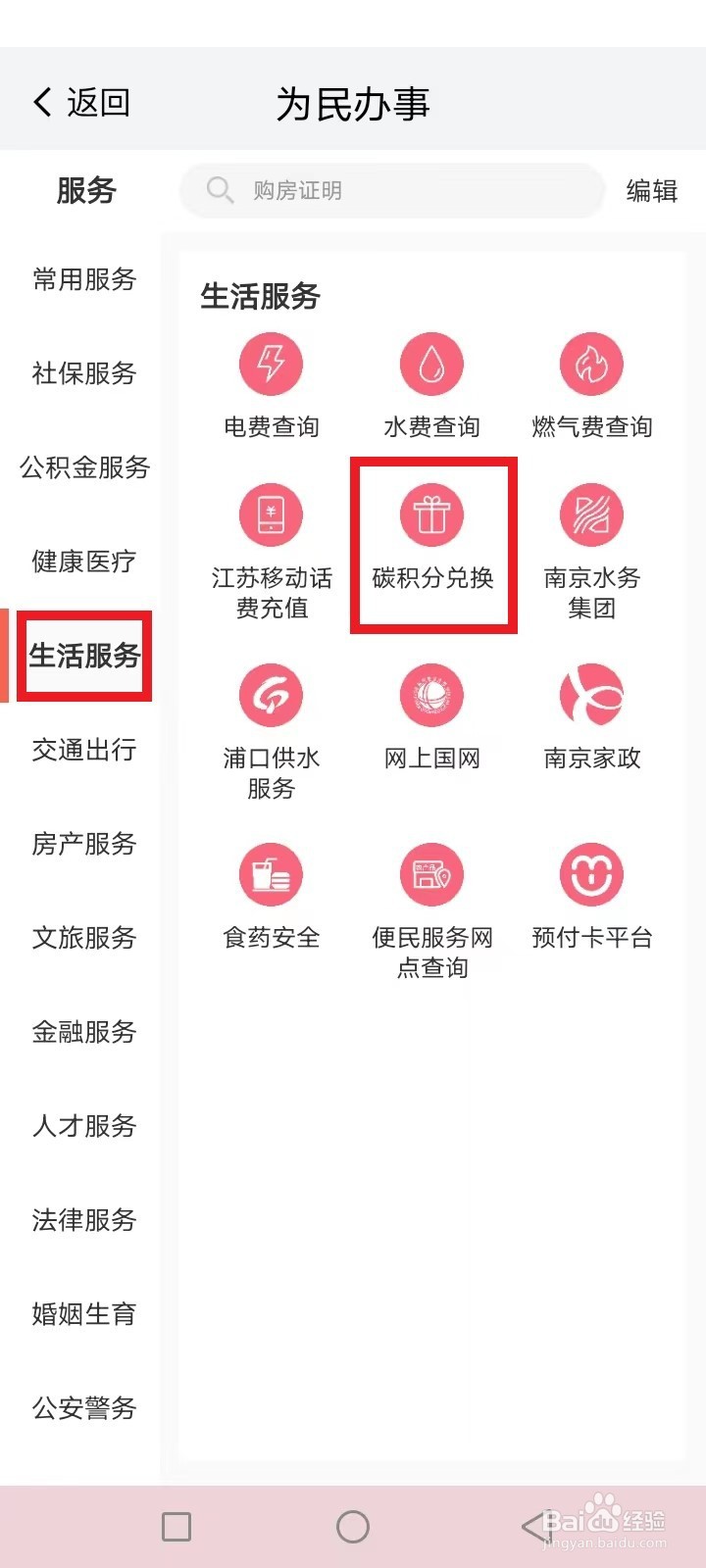This screenshot has height=1568, width=706.
Task: Select the 交通出行 category
Action: click(x=81, y=751)
